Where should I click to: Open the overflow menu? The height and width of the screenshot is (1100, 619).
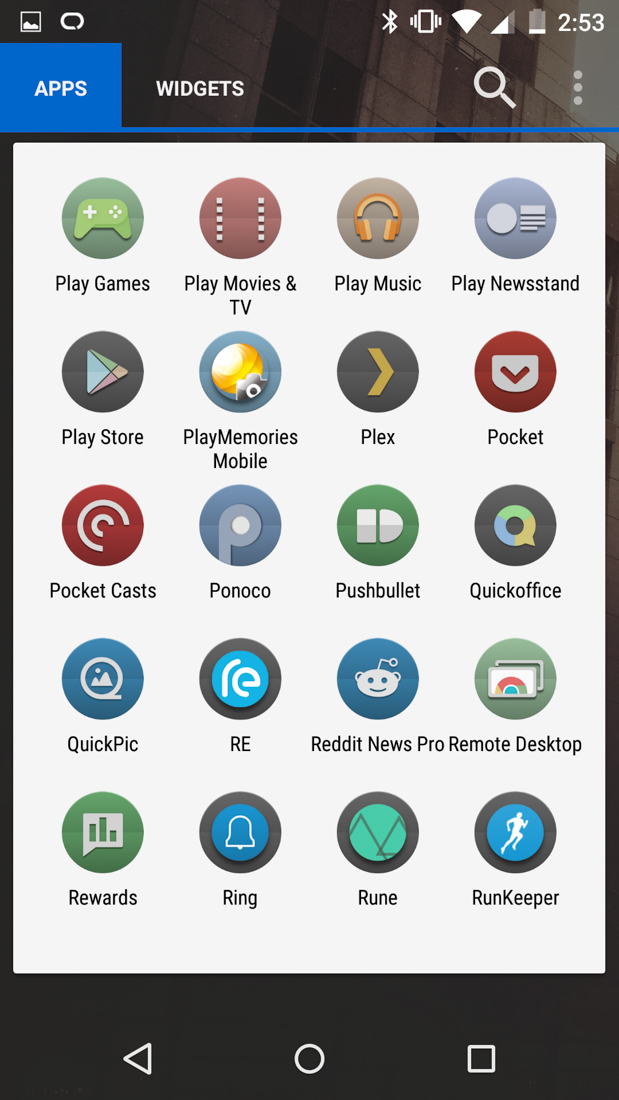click(577, 88)
